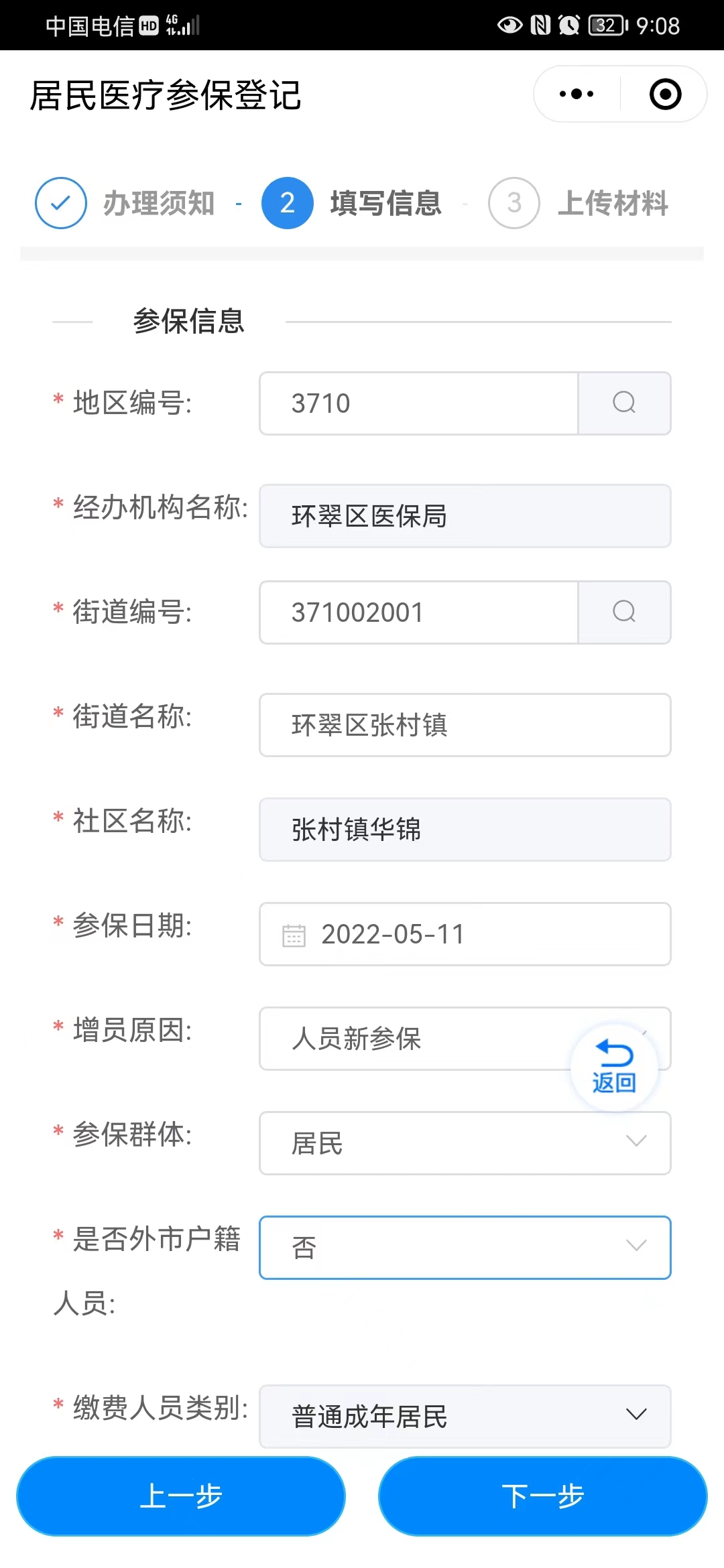Screen dimensions: 724x1568
Task: Continue with the 下一步 button
Action: point(543,1496)
